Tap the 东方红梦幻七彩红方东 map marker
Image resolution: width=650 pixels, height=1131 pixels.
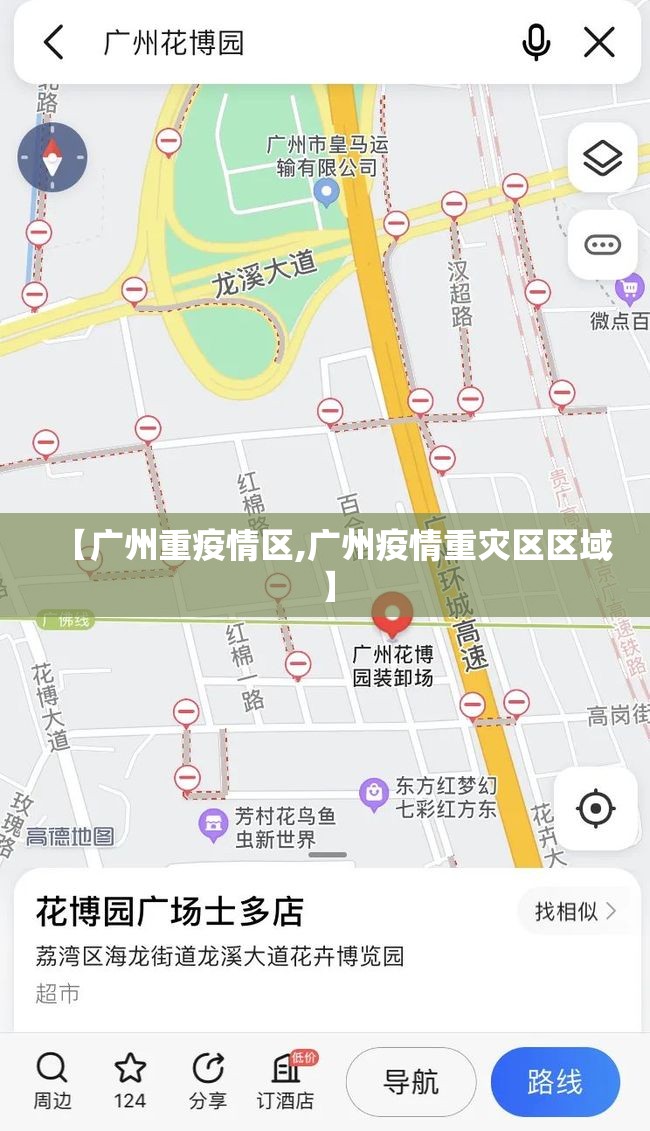[x=374, y=794]
